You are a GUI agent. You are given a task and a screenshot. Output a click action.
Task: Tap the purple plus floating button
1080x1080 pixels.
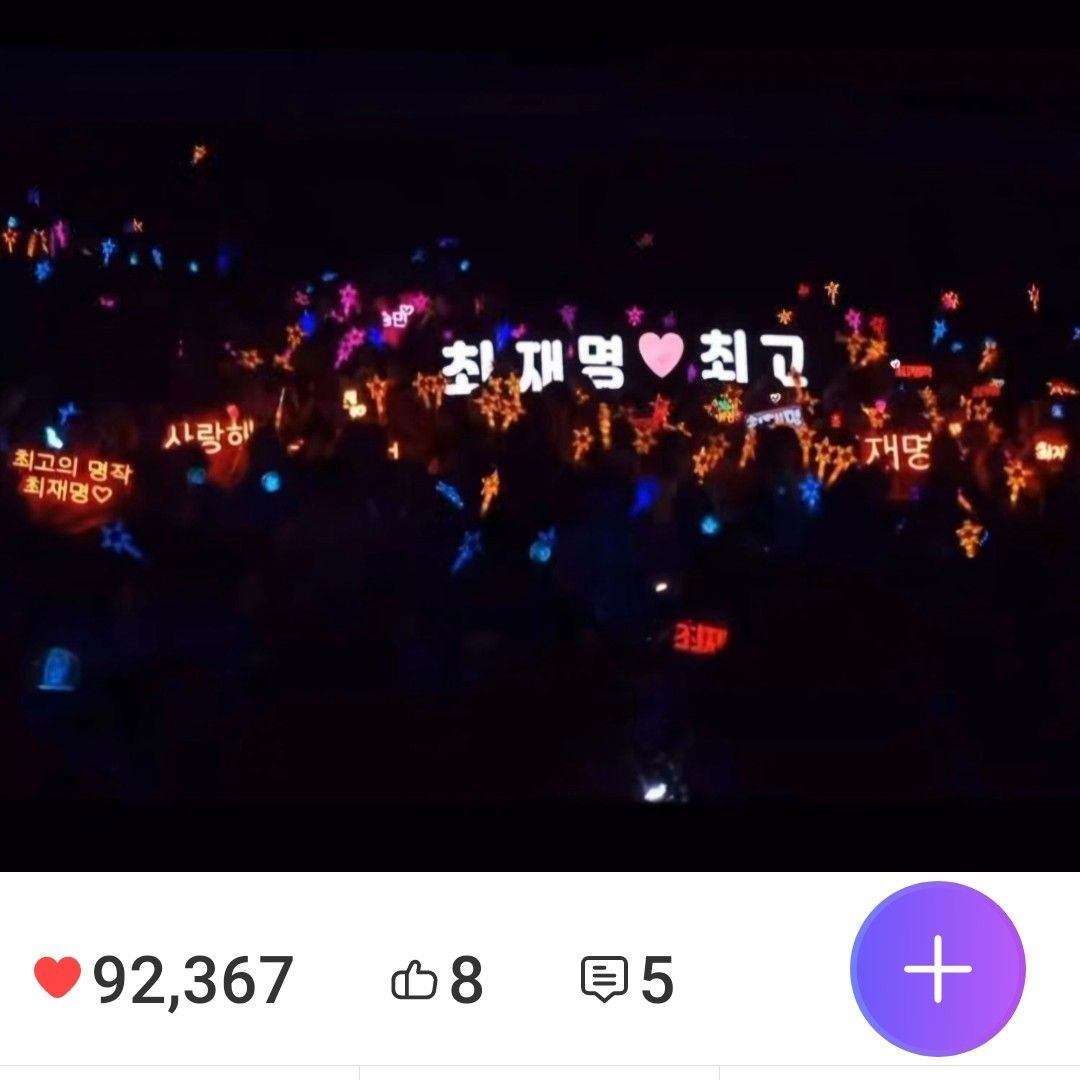[937, 968]
